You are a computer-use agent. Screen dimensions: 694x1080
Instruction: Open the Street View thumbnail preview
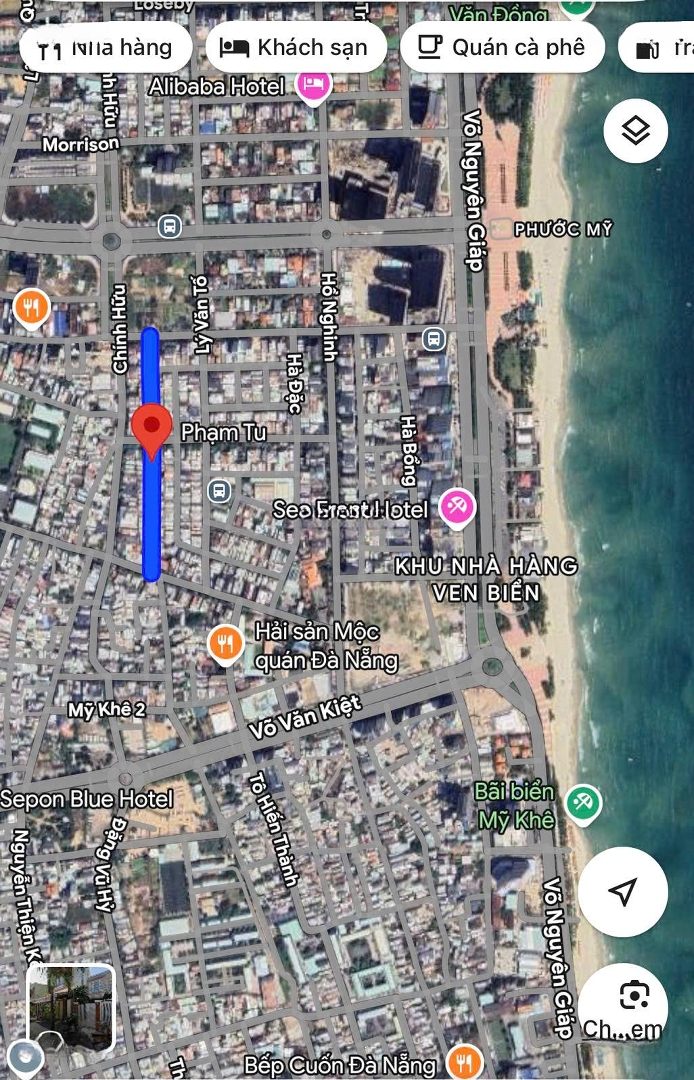click(70, 1008)
